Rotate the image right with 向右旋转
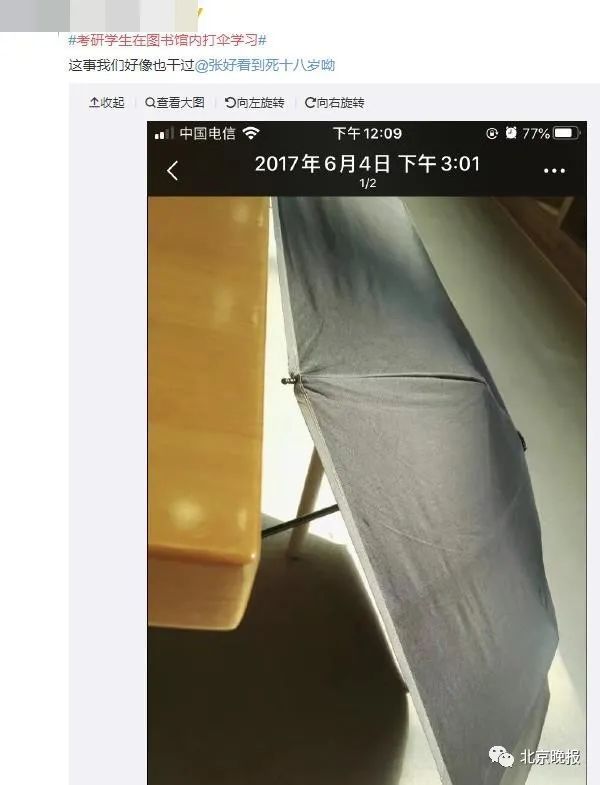This screenshot has width=600, height=785. pos(334,102)
